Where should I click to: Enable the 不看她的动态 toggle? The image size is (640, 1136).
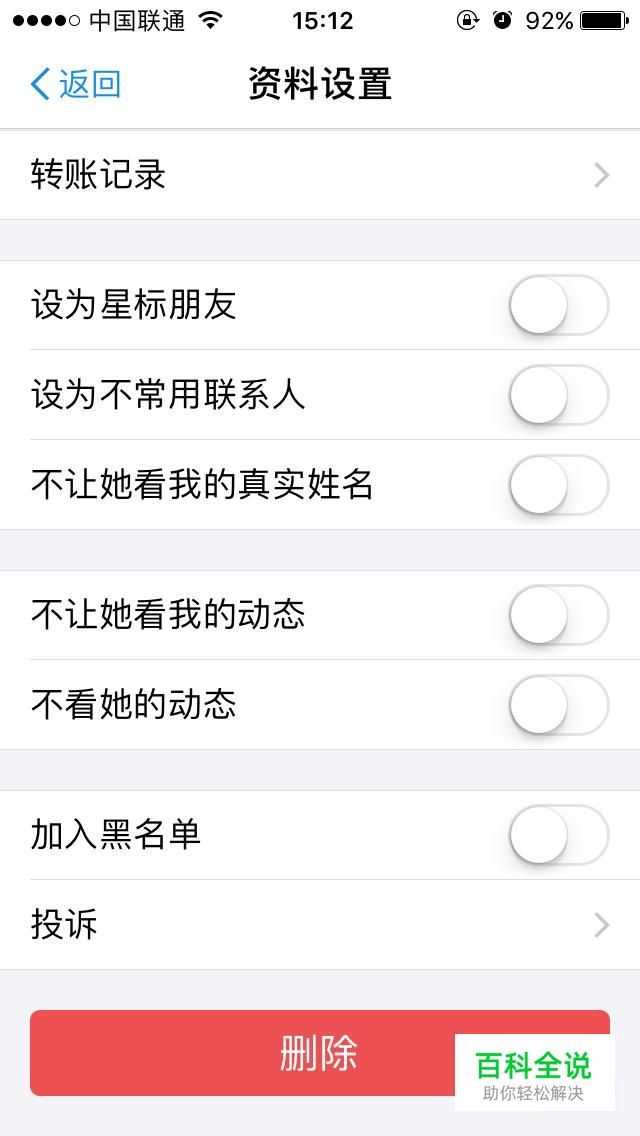(x=559, y=705)
